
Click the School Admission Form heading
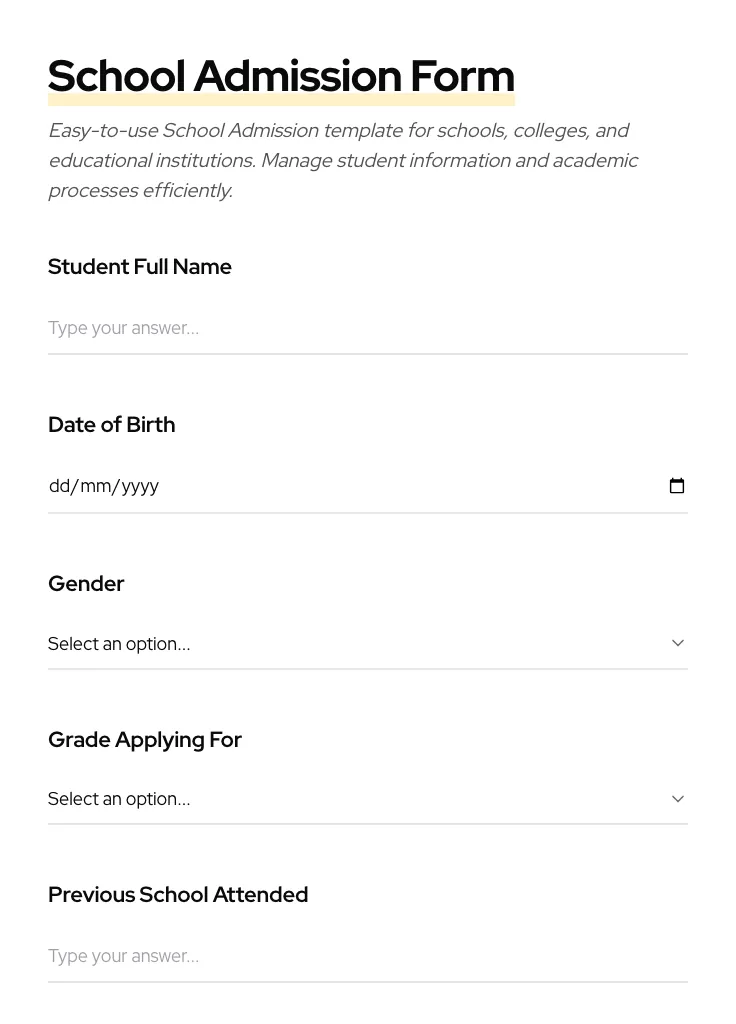pos(281,75)
